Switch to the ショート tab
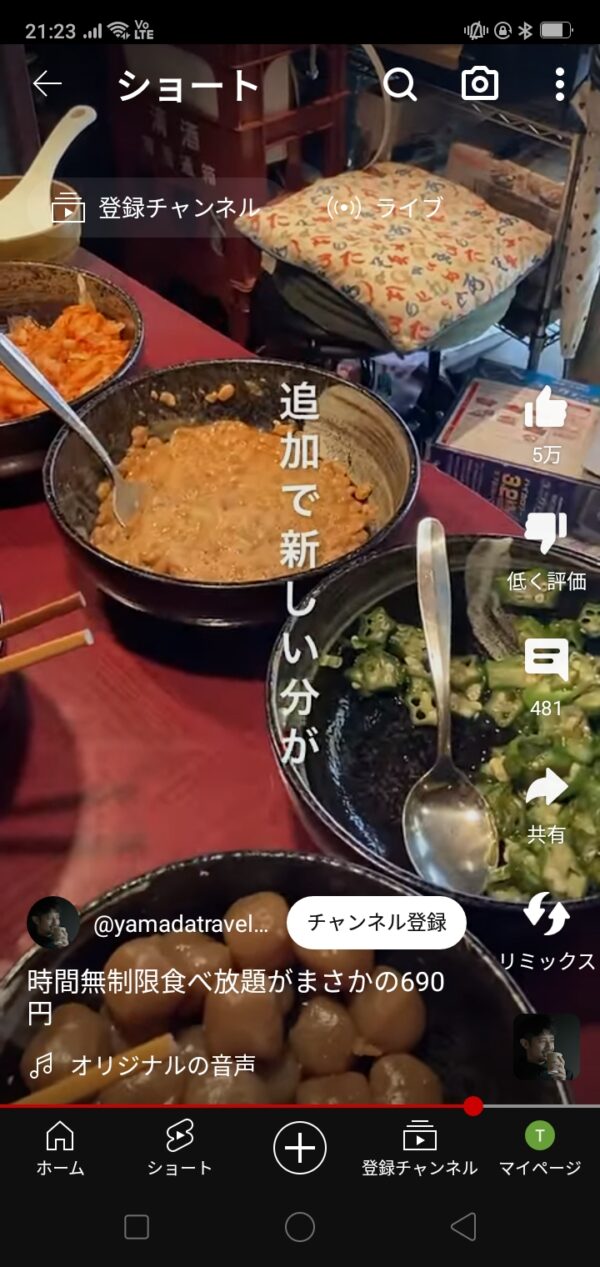This screenshot has height=1267, width=600. point(180,1147)
